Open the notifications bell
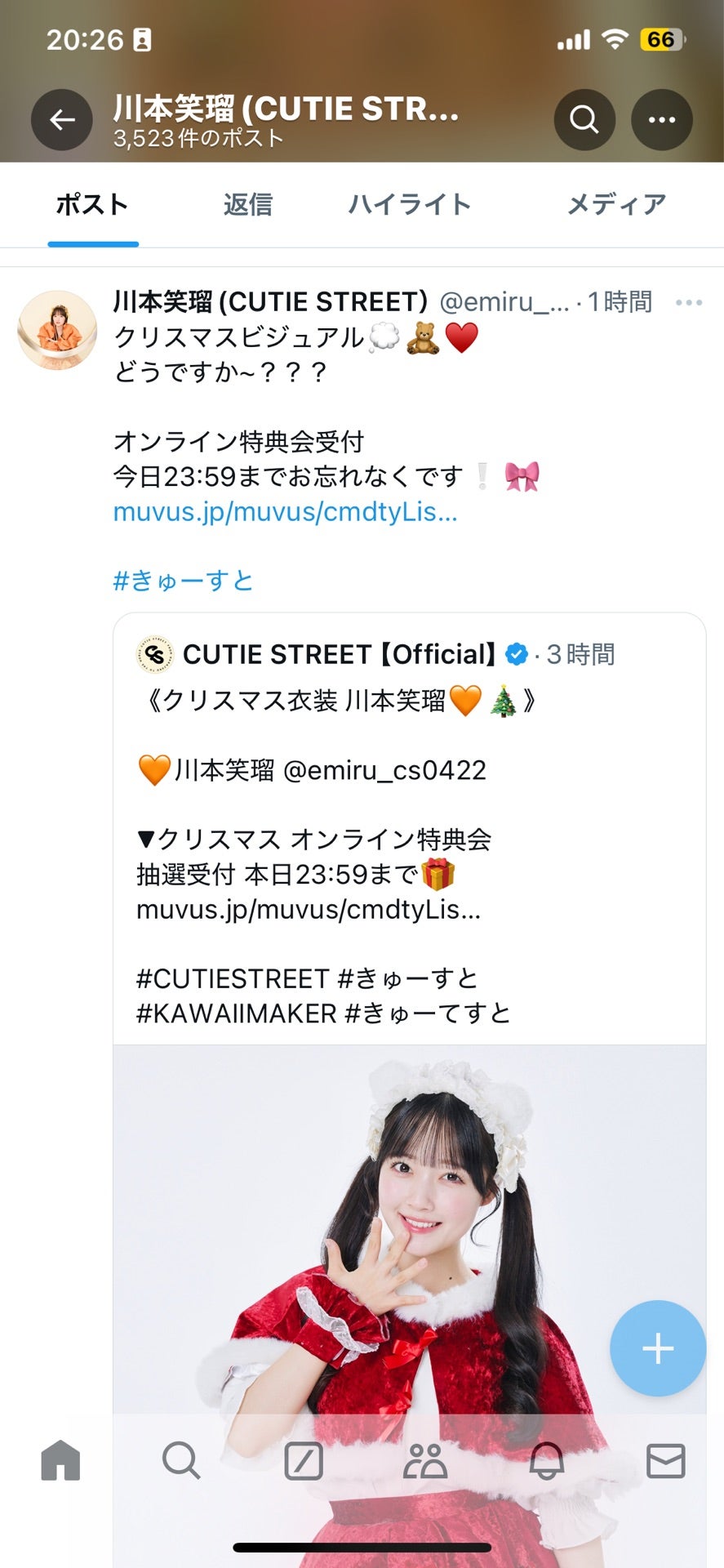The width and height of the screenshot is (724, 1568). 547,1460
